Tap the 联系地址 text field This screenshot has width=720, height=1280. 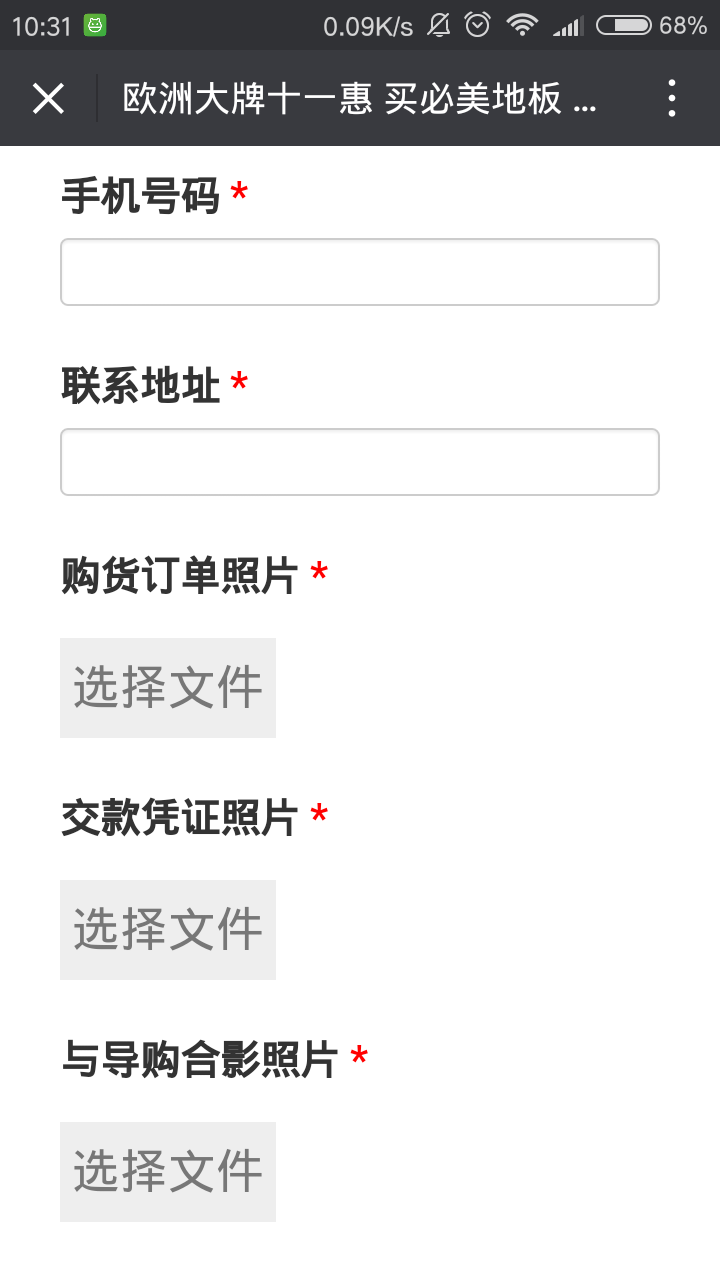coord(360,462)
